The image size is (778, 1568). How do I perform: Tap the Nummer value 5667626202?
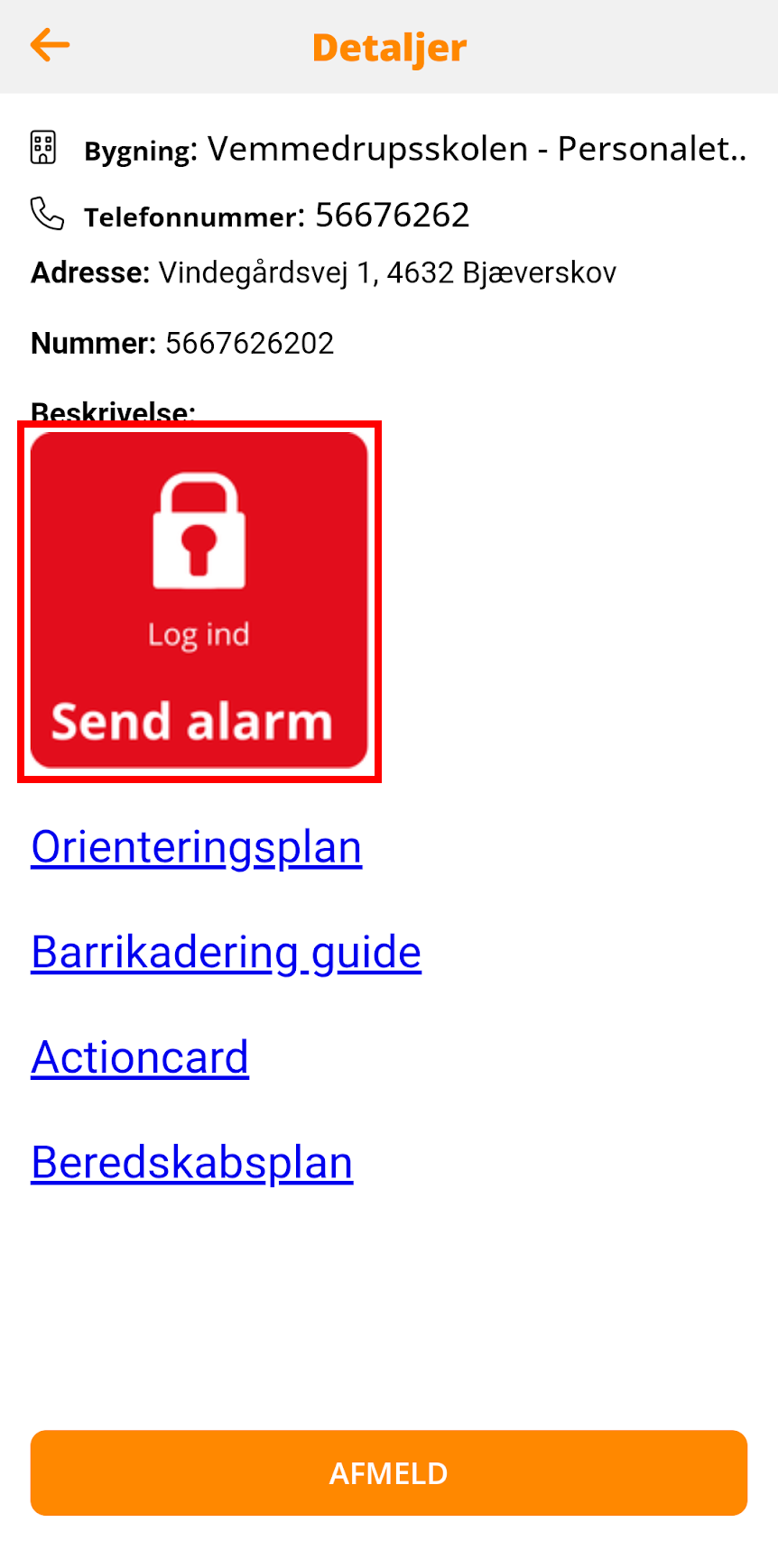click(x=250, y=343)
